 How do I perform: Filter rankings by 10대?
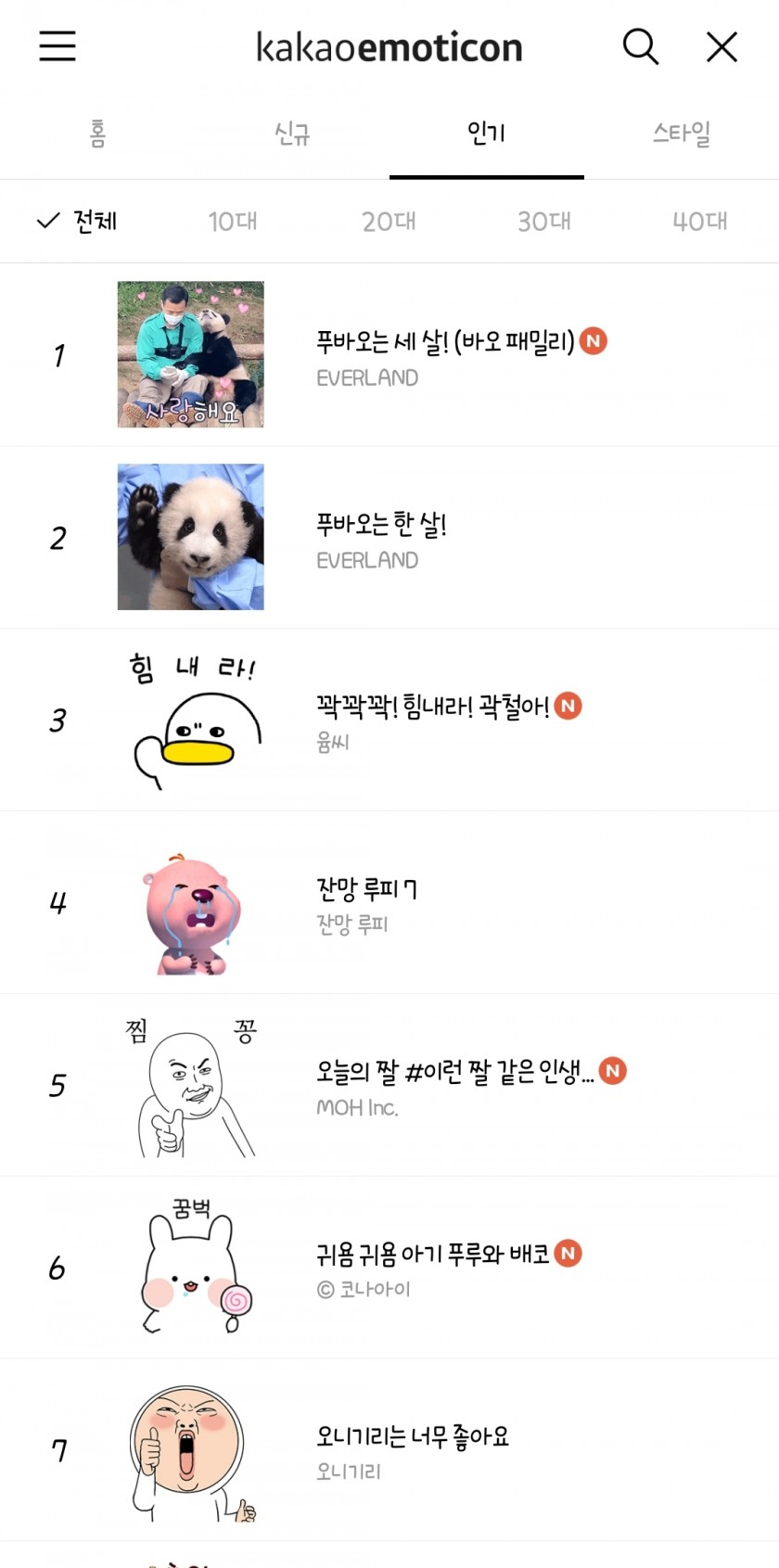pyautogui.click(x=233, y=221)
